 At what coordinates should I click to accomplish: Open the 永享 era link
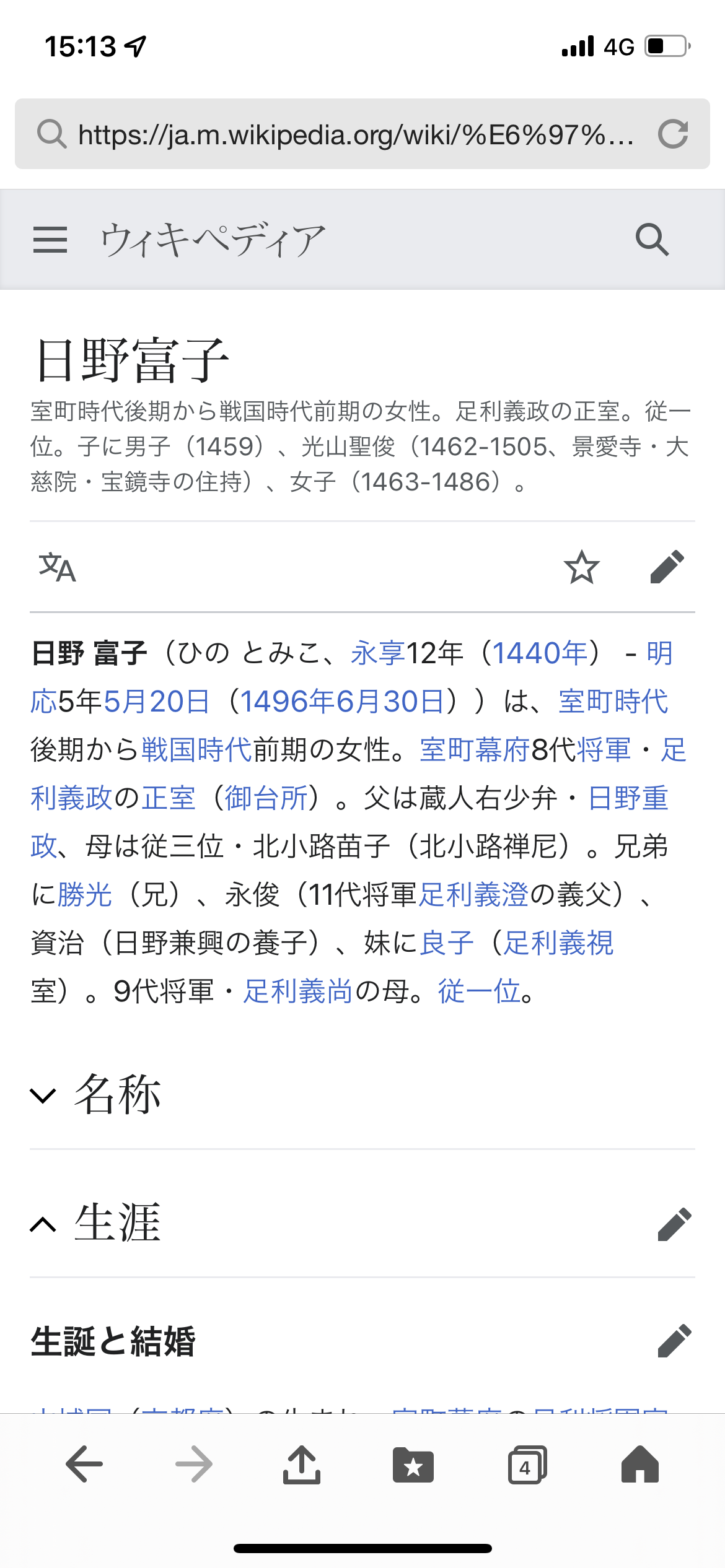[x=377, y=653]
